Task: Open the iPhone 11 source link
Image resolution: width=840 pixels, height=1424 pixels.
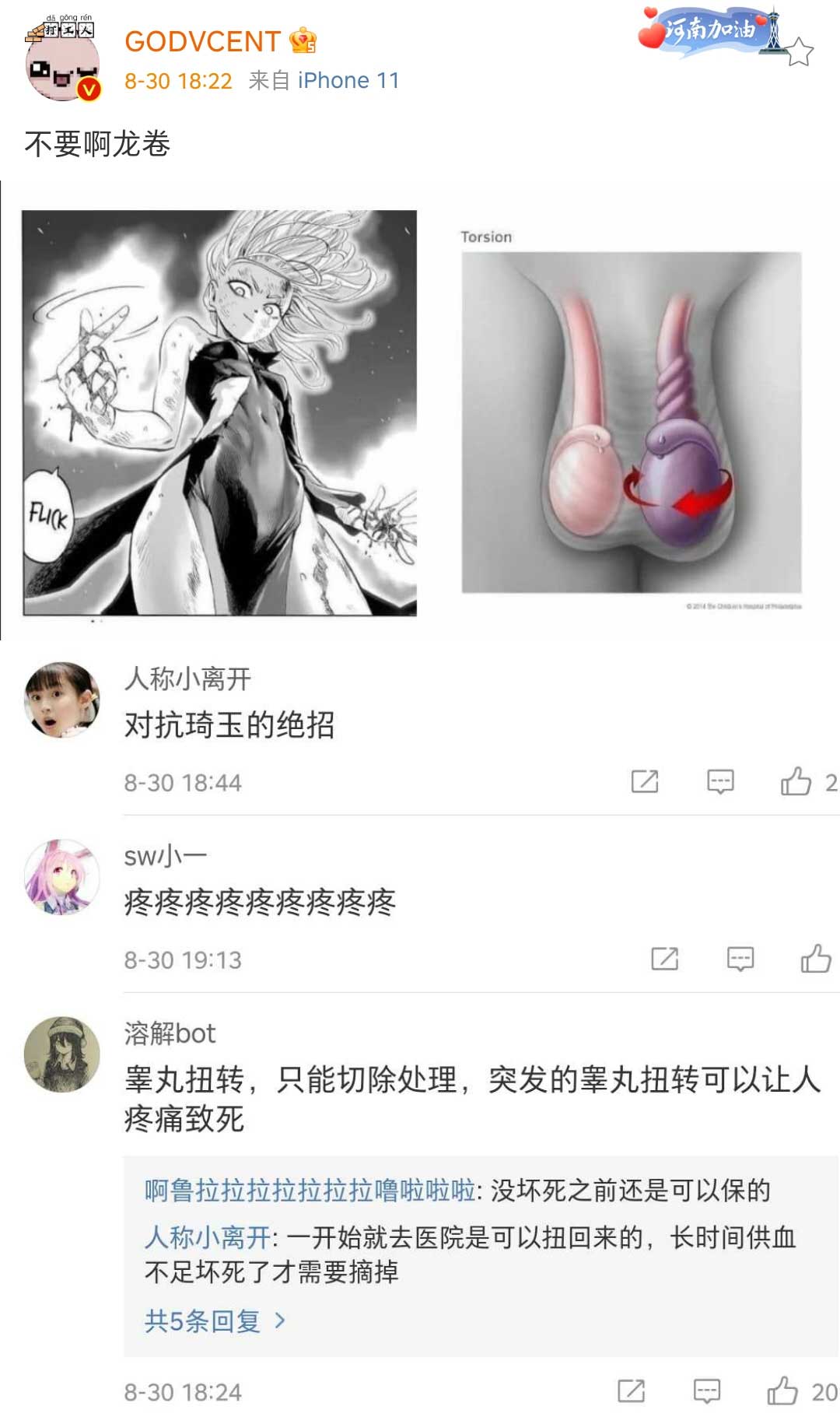Action: coord(348,80)
